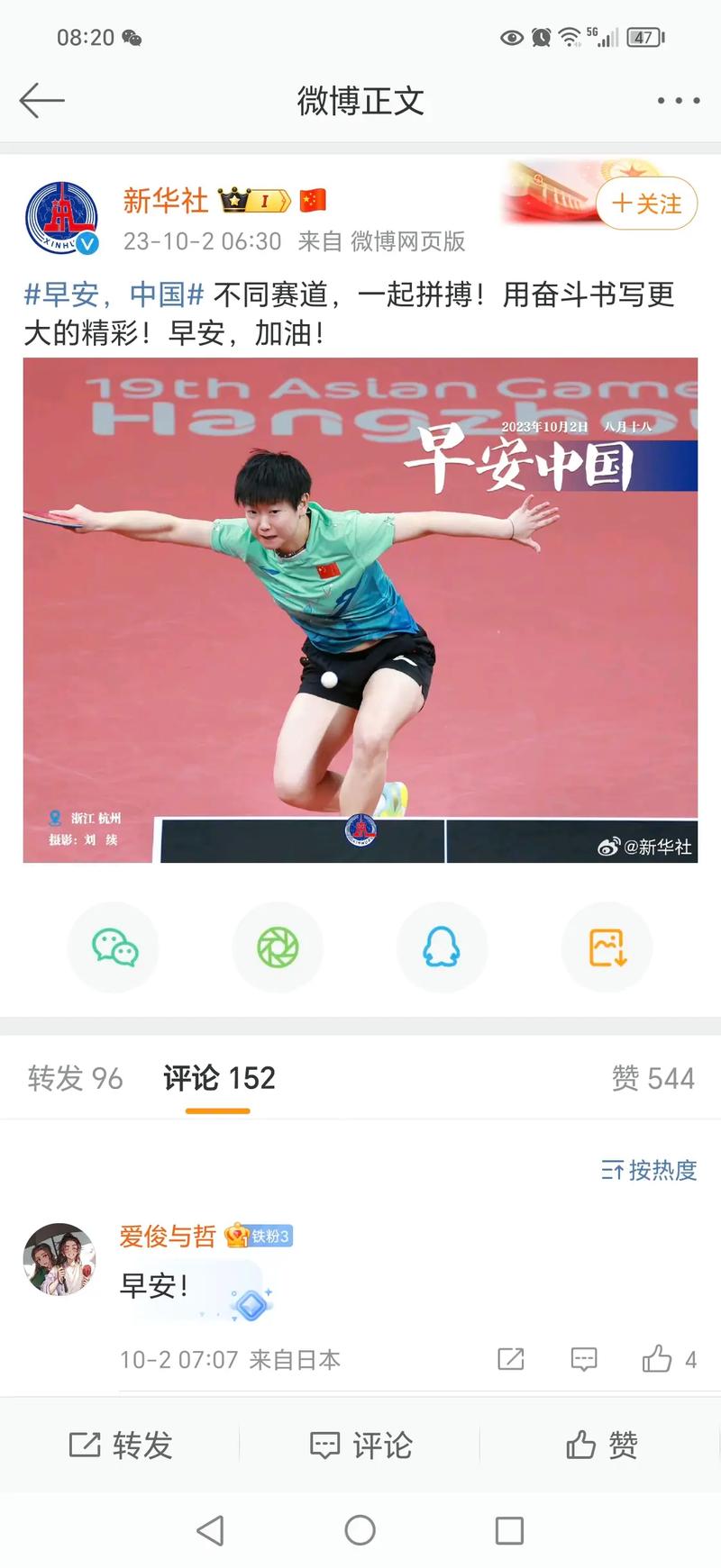View the 早安中国 post image
721x1568 pixels.
point(360,610)
